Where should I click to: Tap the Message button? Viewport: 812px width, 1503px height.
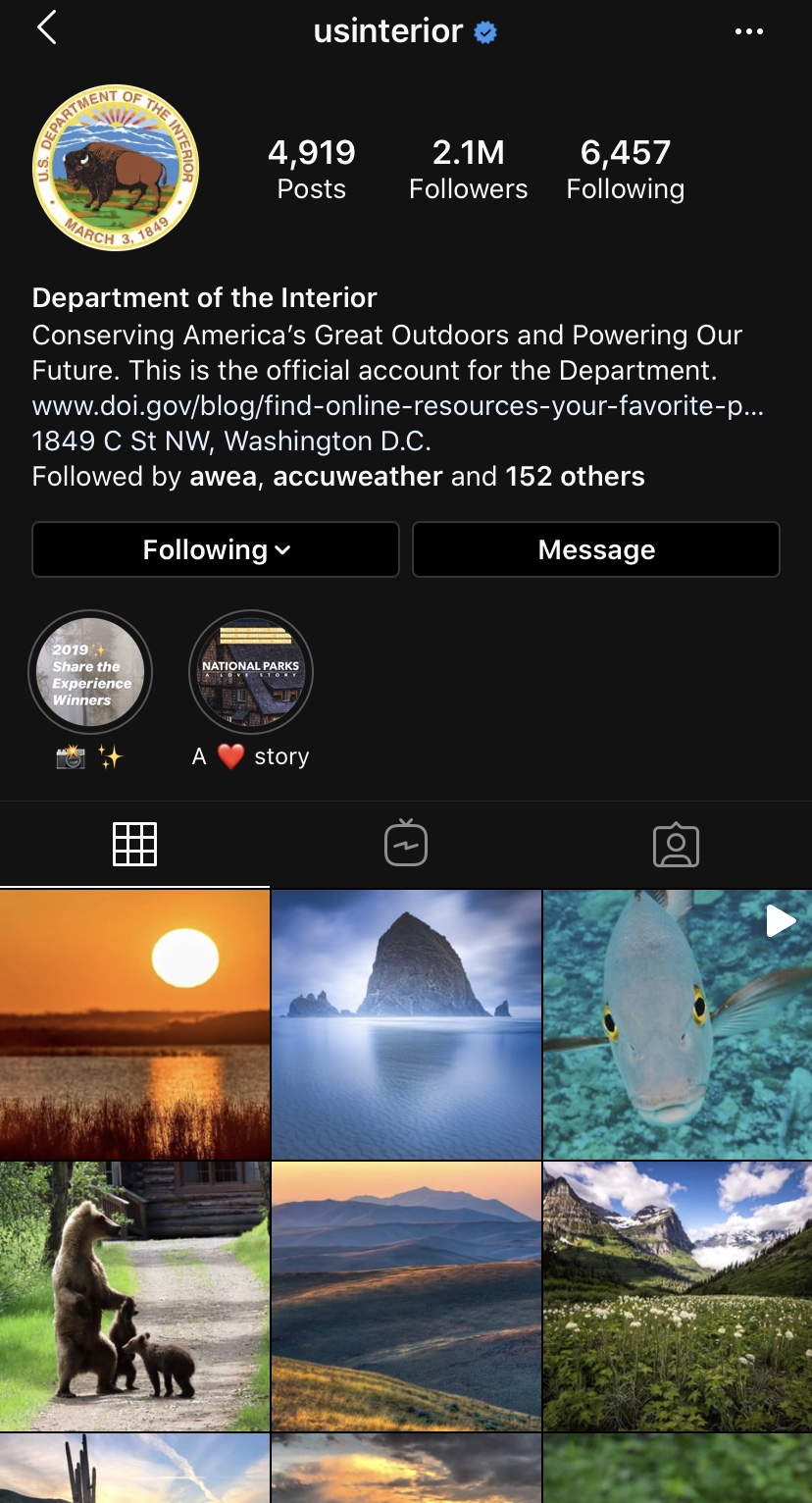[595, 549]
